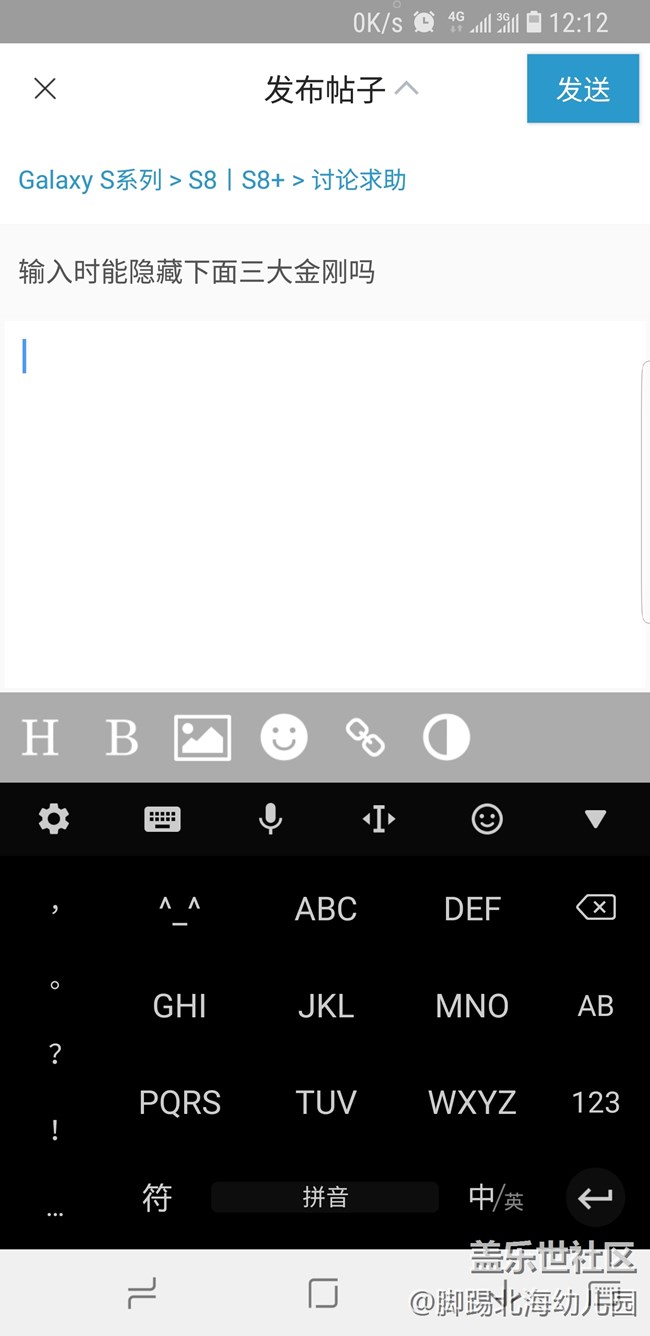
Task: Insert a hyperlink with chain icon
Action: point(365,738)
